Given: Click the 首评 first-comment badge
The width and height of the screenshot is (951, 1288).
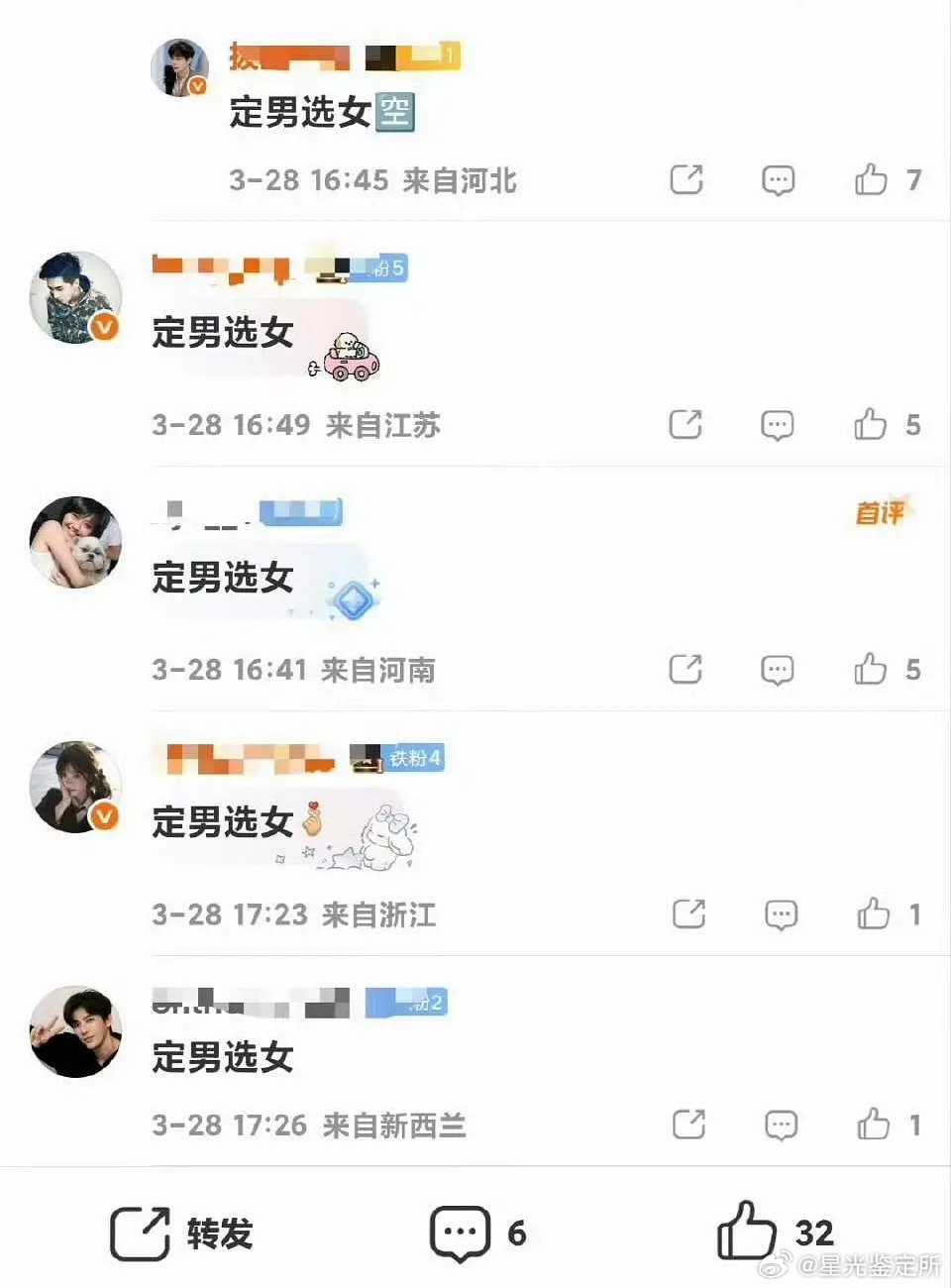Looking at the screenshot, I should pos(880,513).
